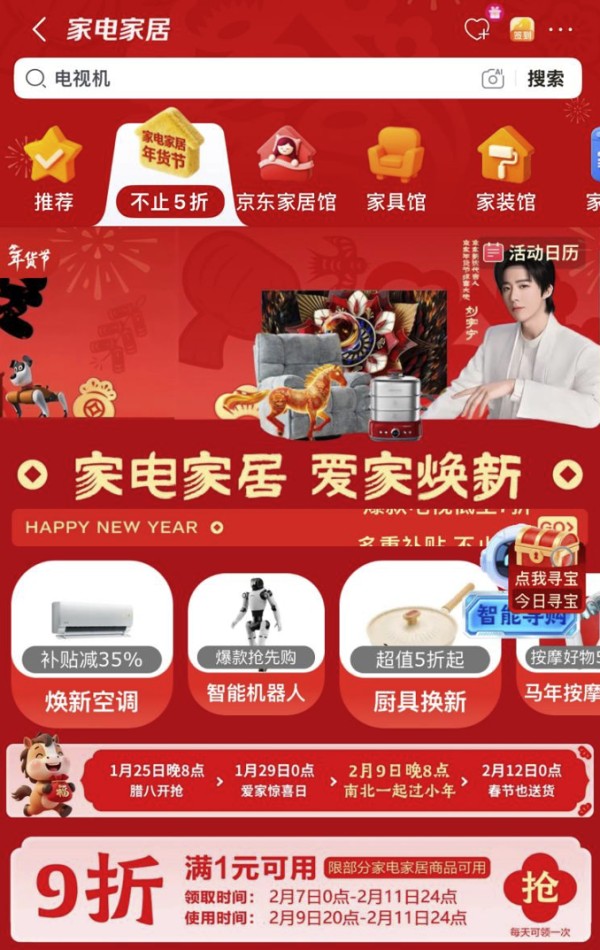The height and width of the screenshot is (950, 600).
Task: Open the 智能机器人 card
Action: (256, 645)
